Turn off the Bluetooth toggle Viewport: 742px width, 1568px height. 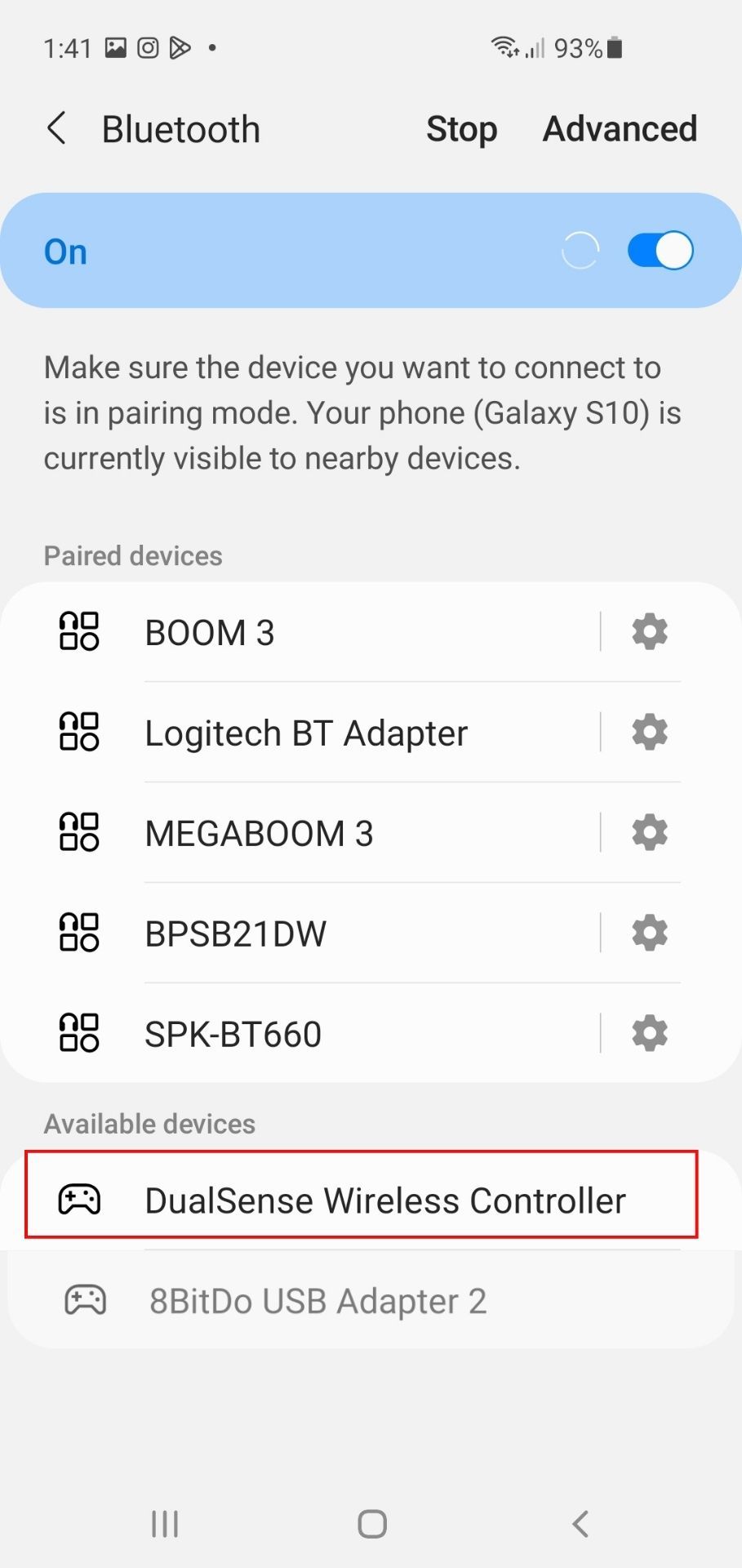point(659,250)
